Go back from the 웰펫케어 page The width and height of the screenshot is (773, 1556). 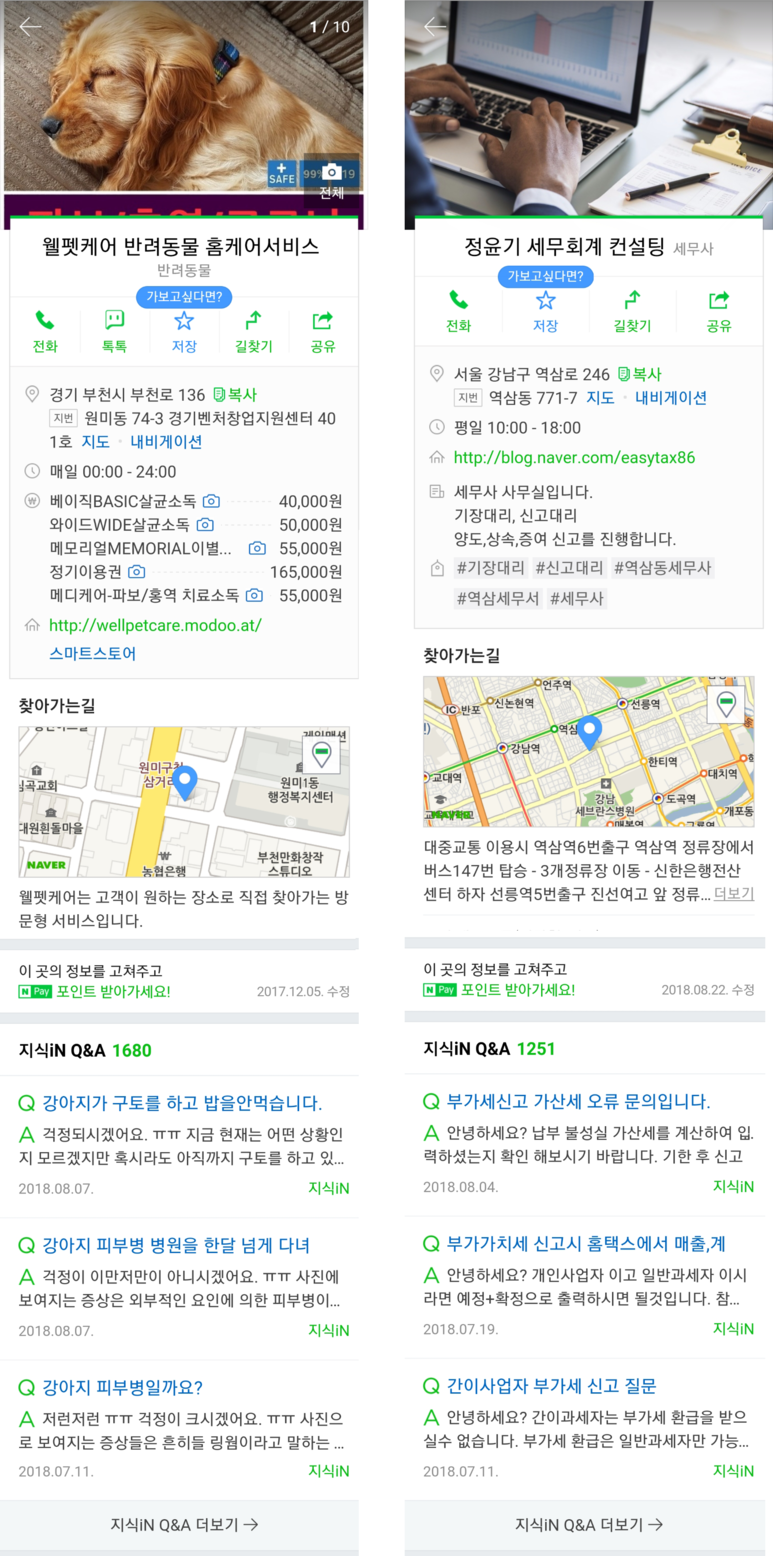30,27
